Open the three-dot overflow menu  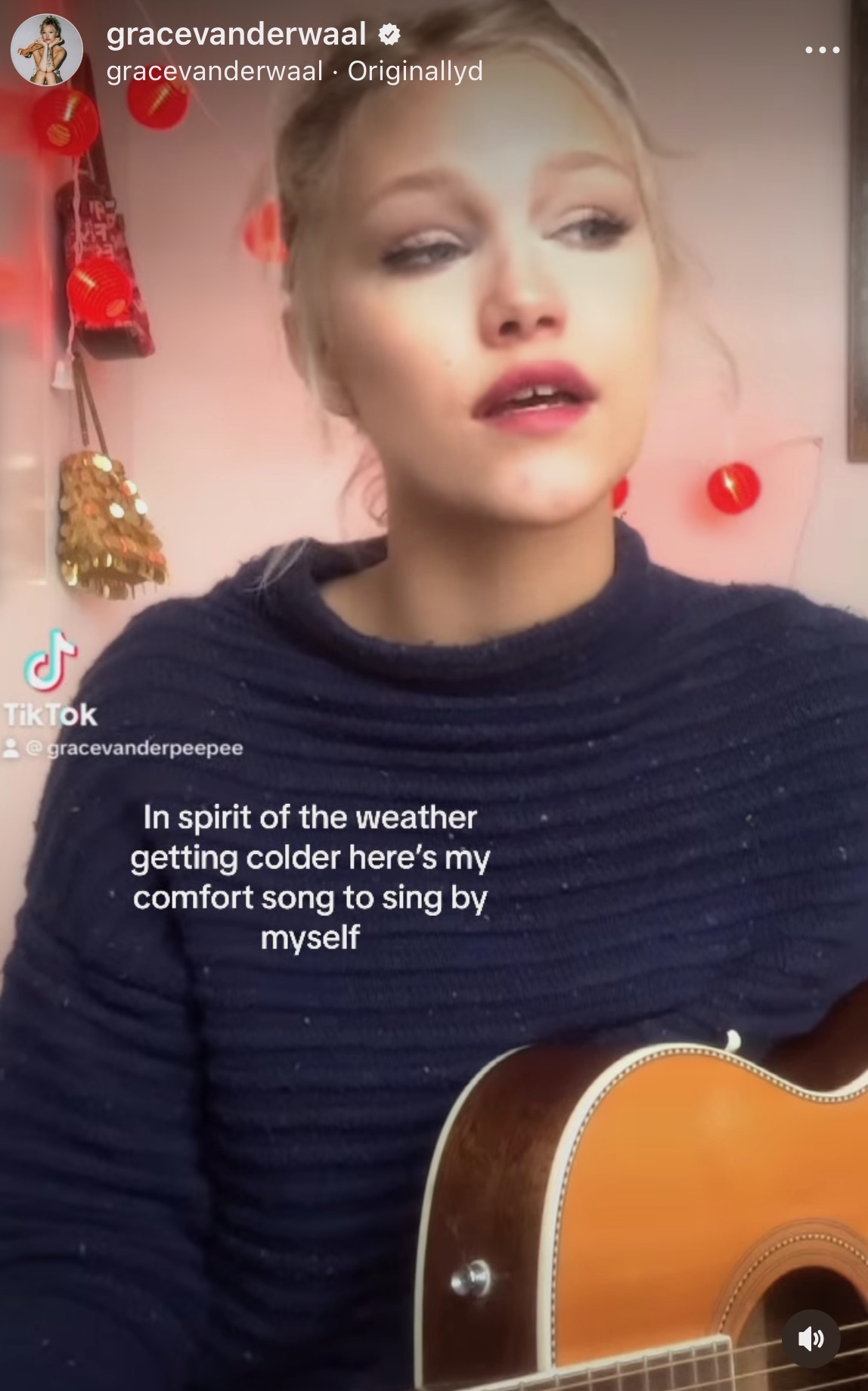point(822,50)
